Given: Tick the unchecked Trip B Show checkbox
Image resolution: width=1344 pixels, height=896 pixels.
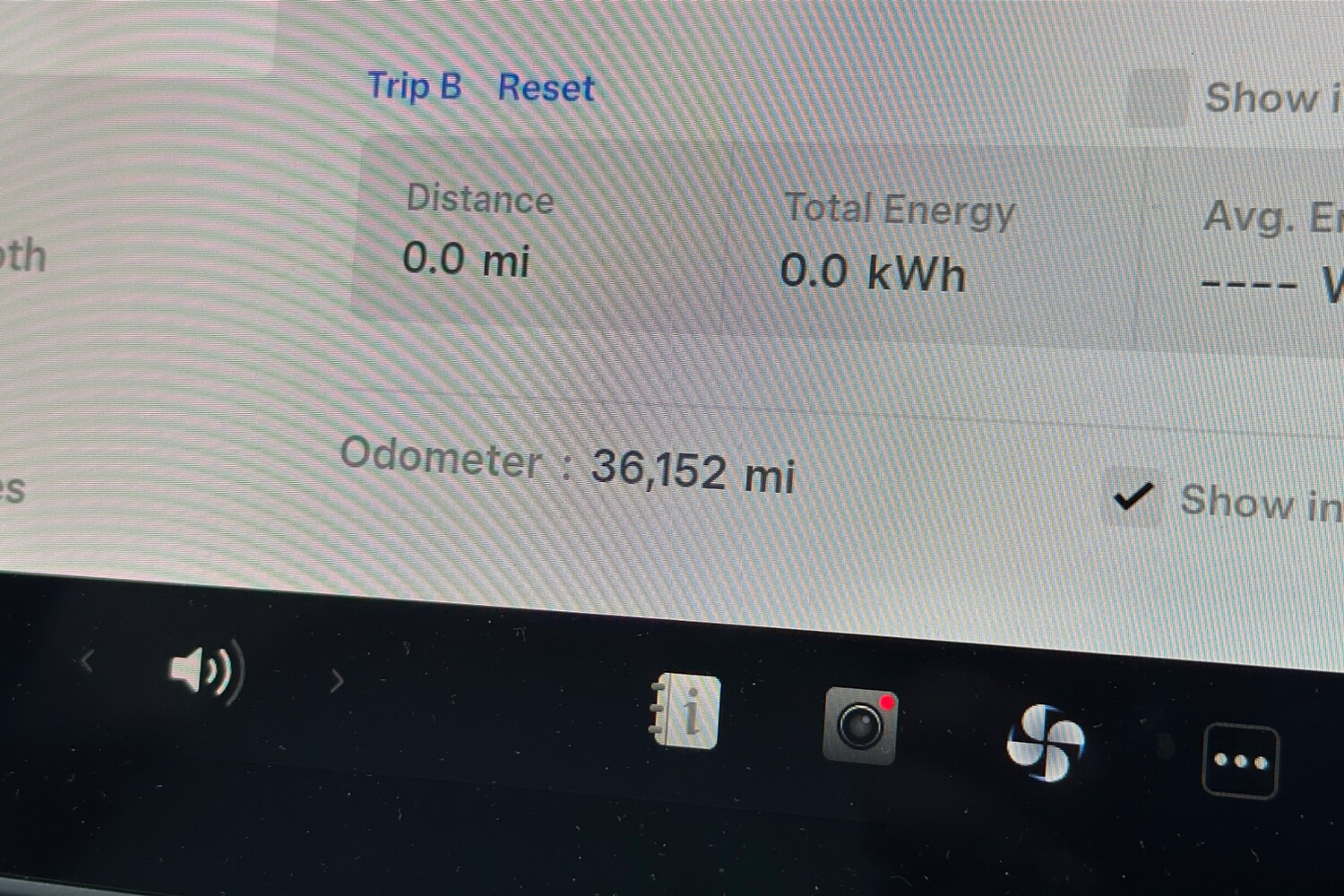Looking at the screenshot, I should (1158, 98).
